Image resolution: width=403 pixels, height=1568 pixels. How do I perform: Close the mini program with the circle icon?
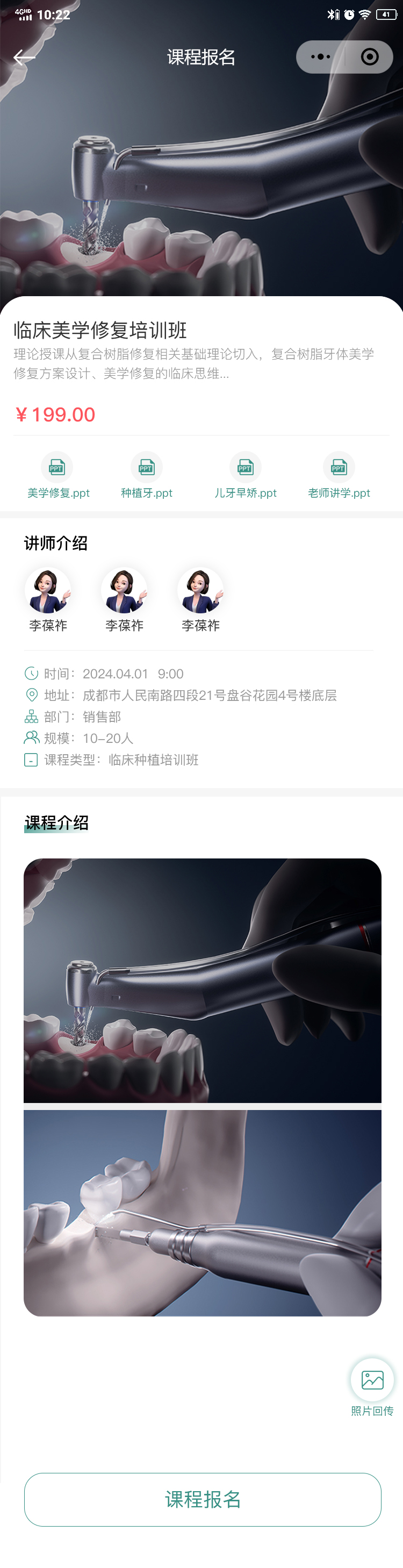370,57
